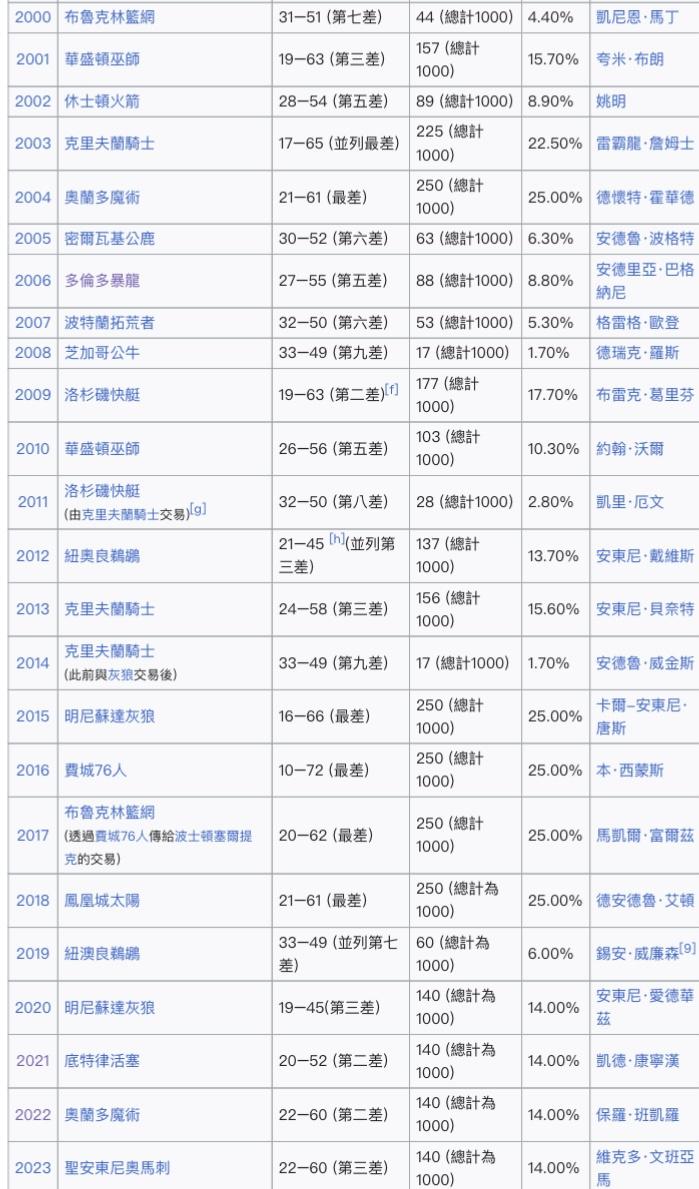The width and height of the screenshot is (699, 1189).
Task: Visit the 底特律活塞 team page
Action: (x=102, y=1060)
